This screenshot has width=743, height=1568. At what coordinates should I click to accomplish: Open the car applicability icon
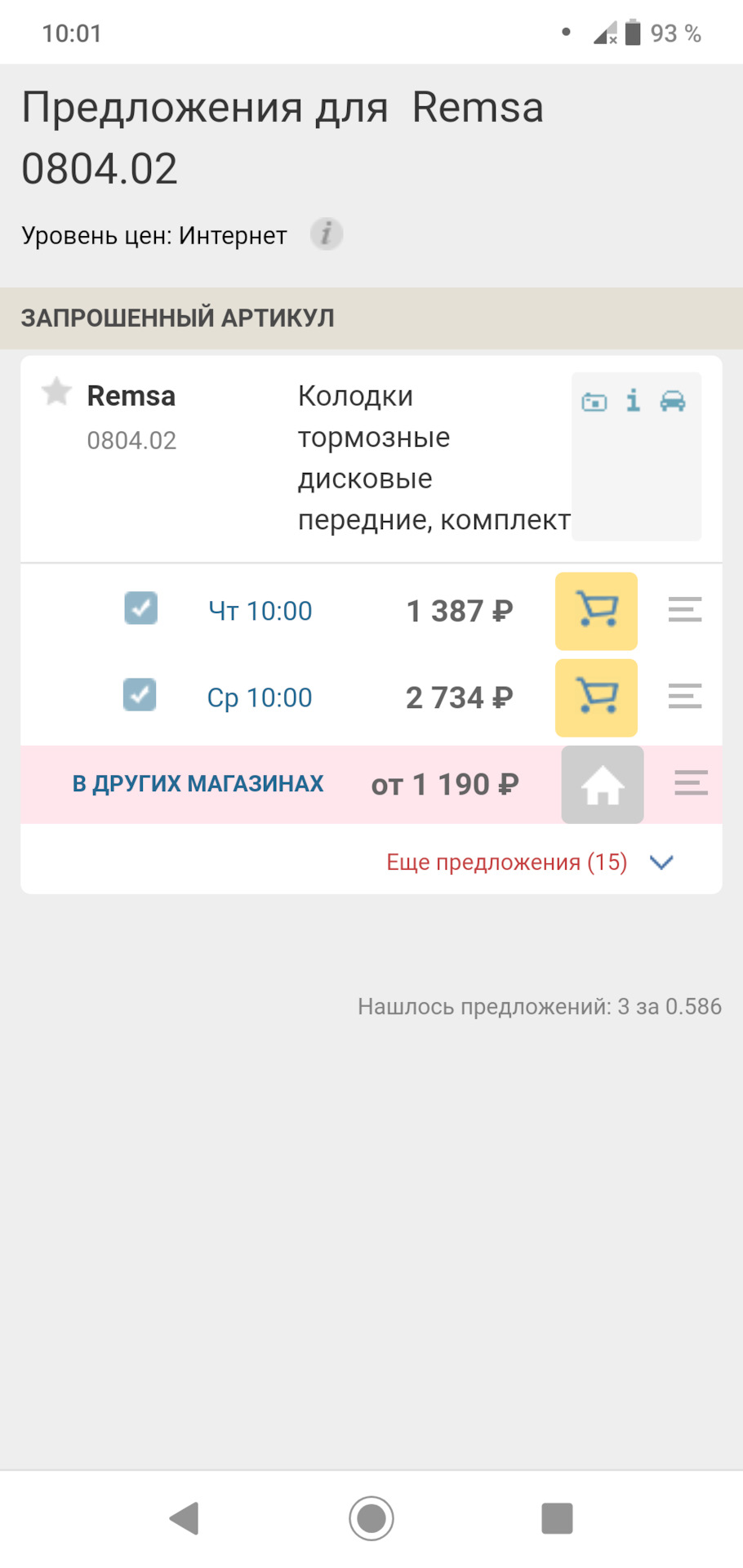pyautogui.click(x=673, y=401)
